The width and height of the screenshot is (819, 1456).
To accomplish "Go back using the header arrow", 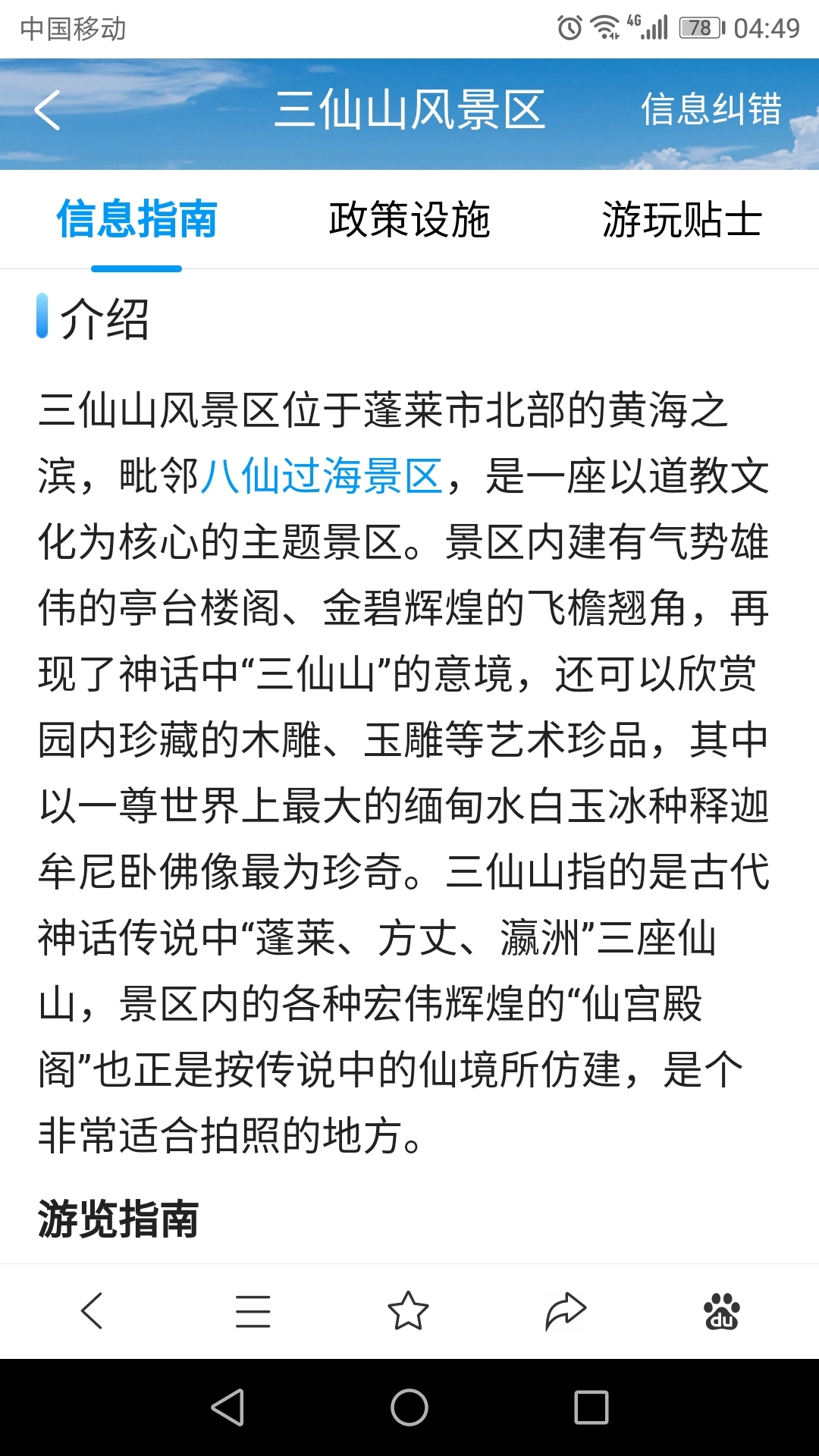I will tap(47, 110).
